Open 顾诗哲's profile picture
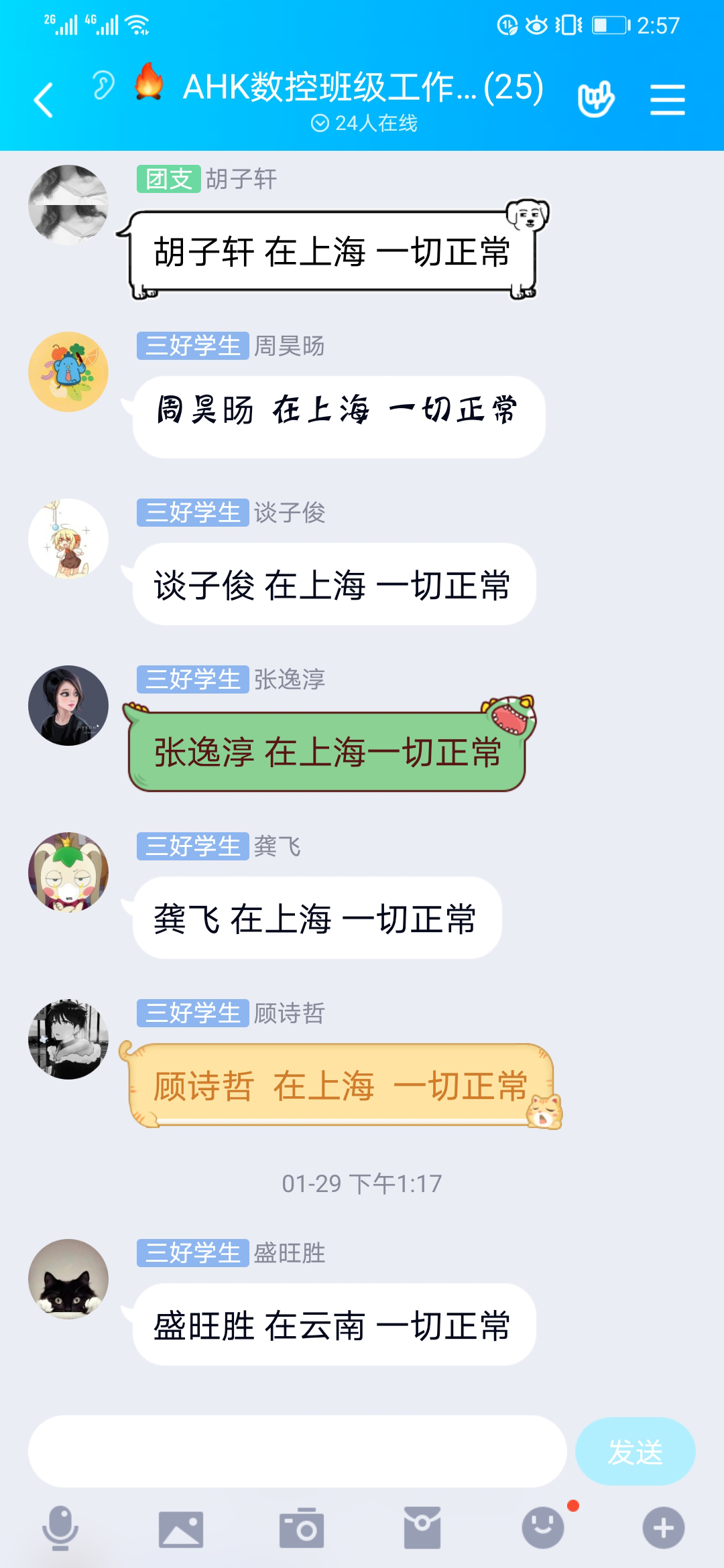Screen dimensions: 724x1568 (x=68, y=1039)
